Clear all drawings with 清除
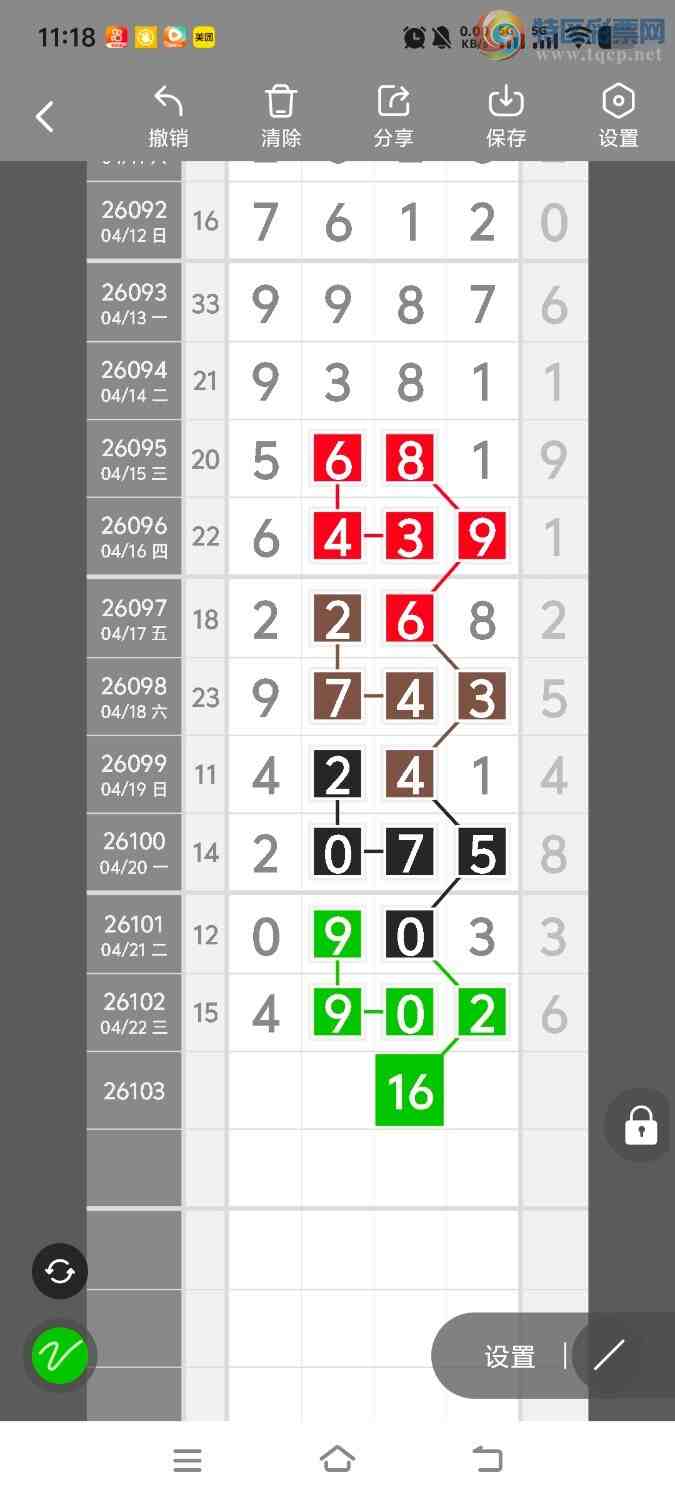This screenshot has width=675, height=1500. point(281,117)
